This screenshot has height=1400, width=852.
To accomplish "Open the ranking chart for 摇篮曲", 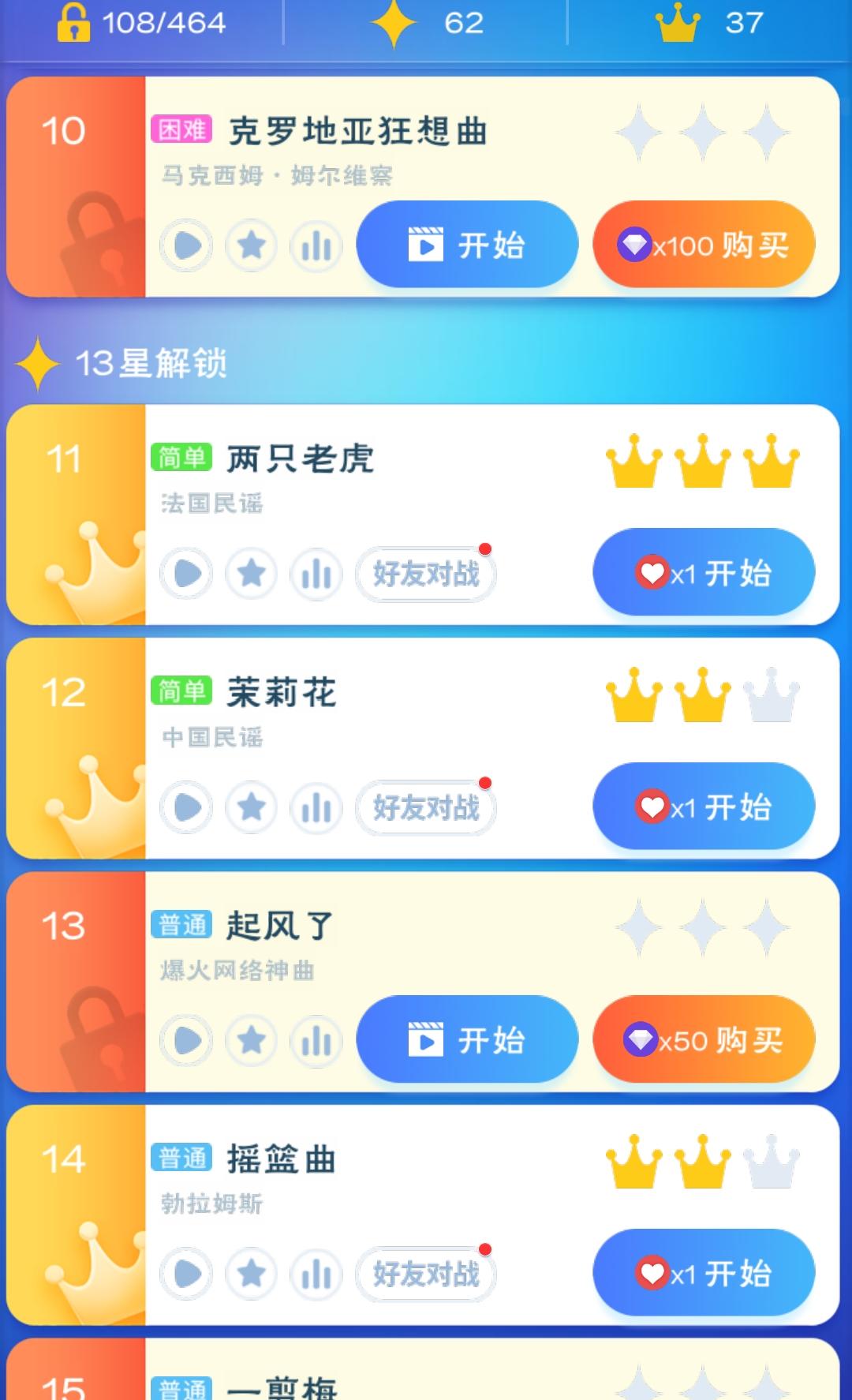I will pyautogui.click(x=316, y=1273).
